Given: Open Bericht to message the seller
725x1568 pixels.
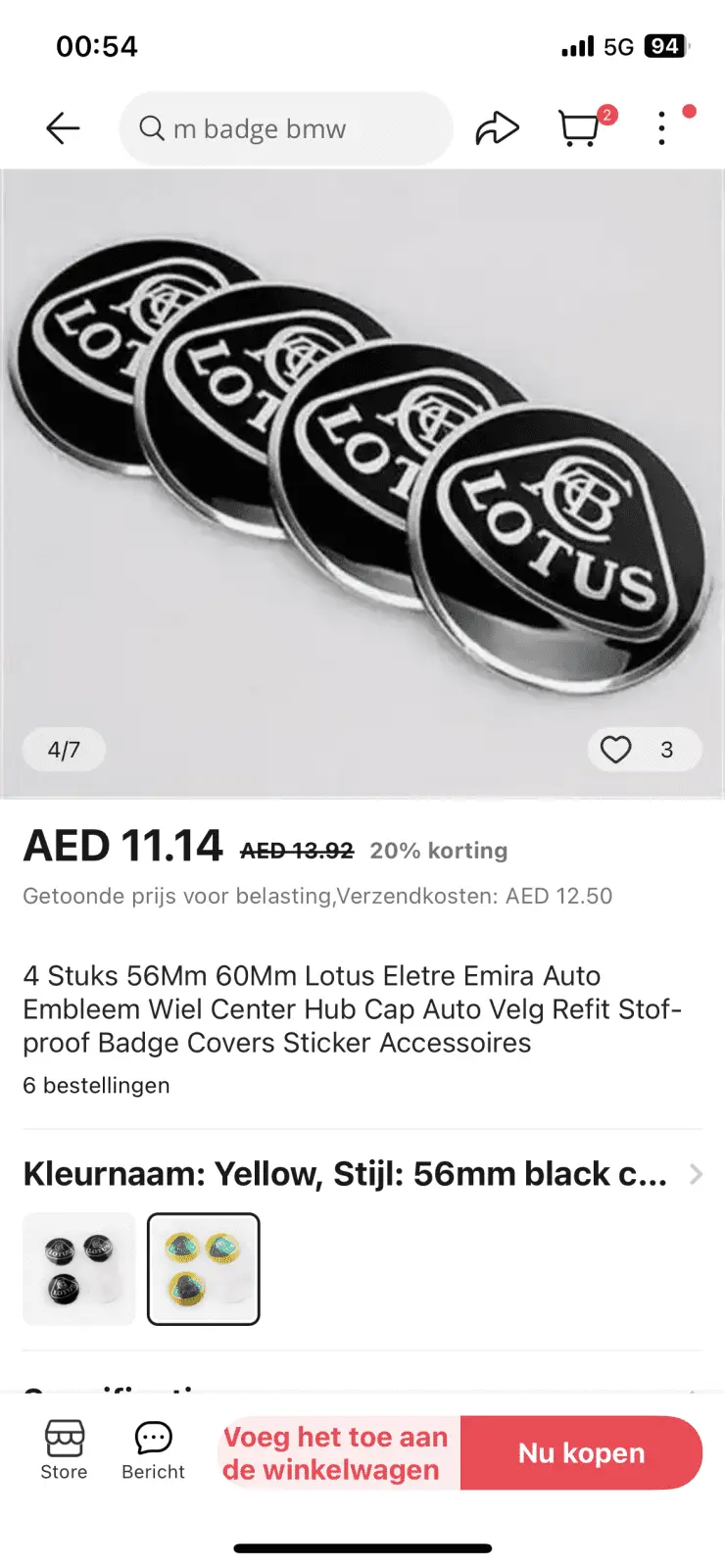Looking at the screenshot, I should [153, 1450].
